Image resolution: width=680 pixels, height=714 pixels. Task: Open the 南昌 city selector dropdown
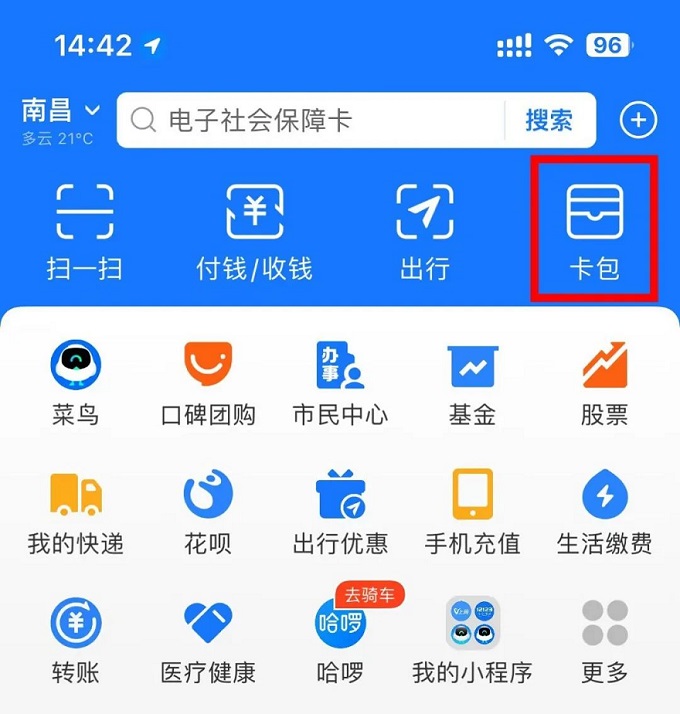click(61, 111)
